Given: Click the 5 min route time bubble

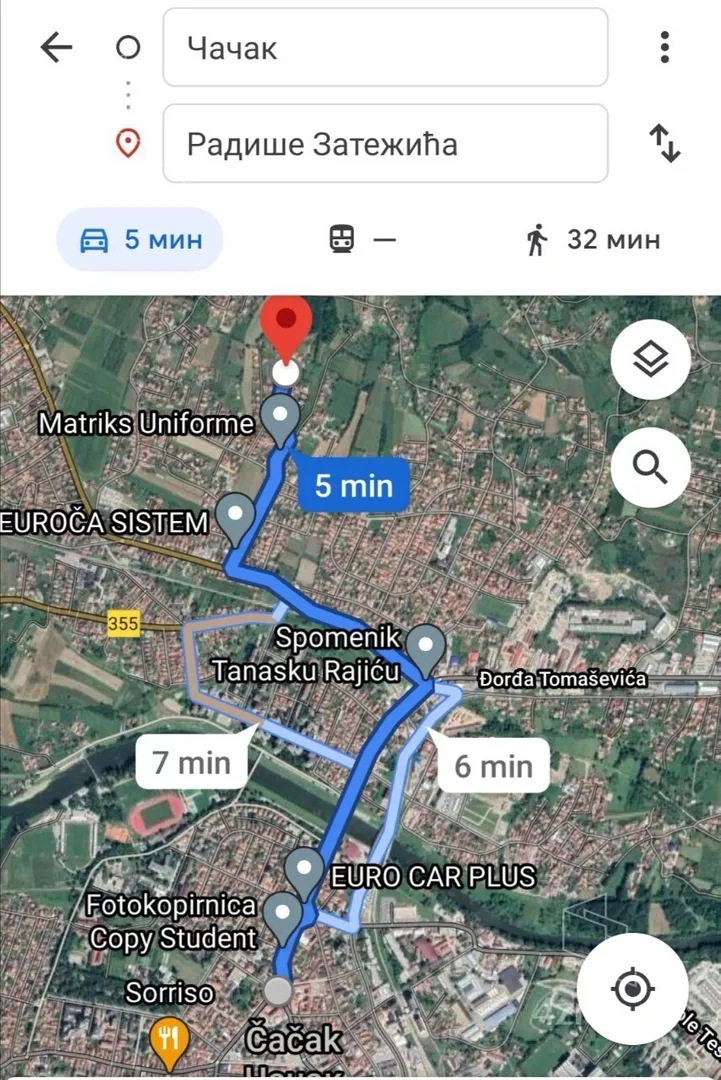Looking at the screenshot, I should (353, 485).
